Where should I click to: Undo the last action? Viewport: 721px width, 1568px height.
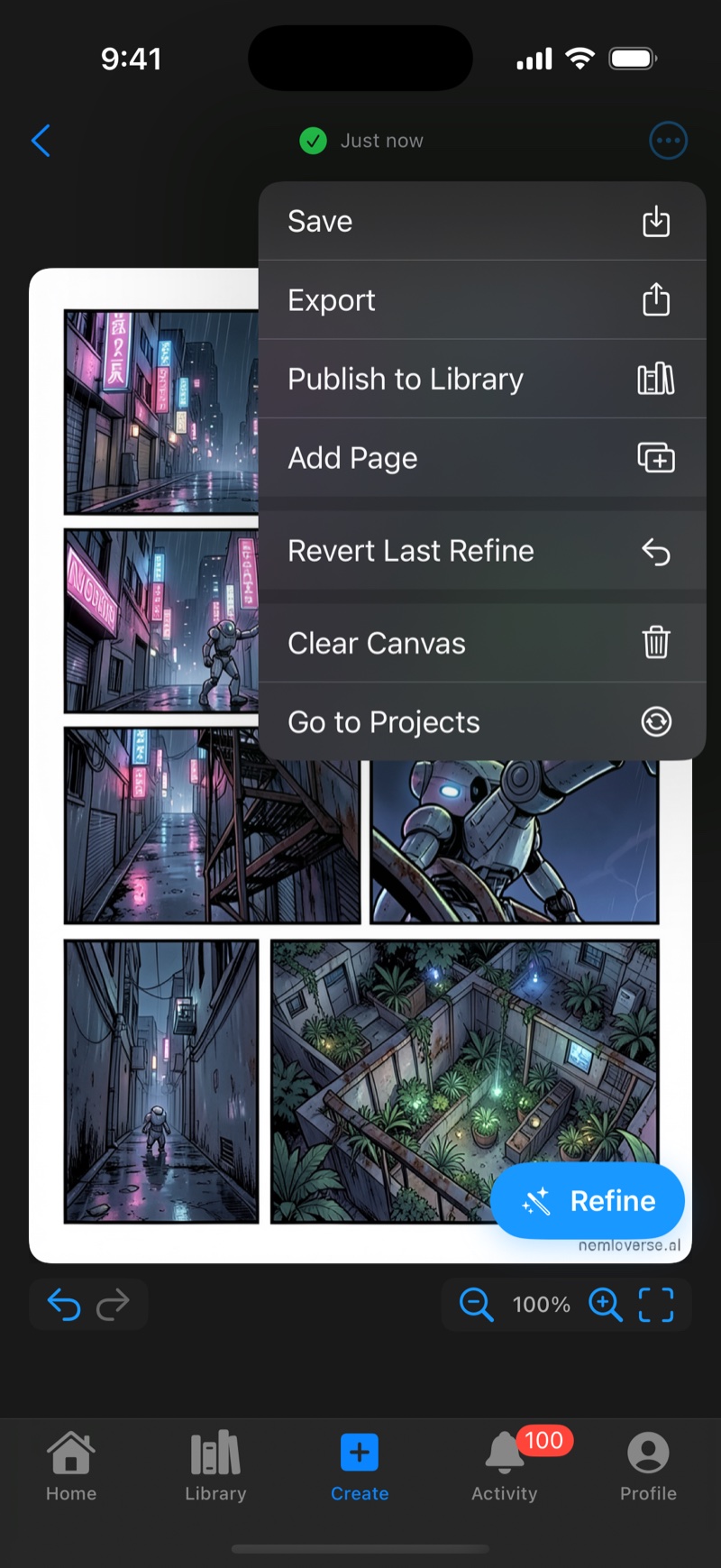coord(64,1304)
